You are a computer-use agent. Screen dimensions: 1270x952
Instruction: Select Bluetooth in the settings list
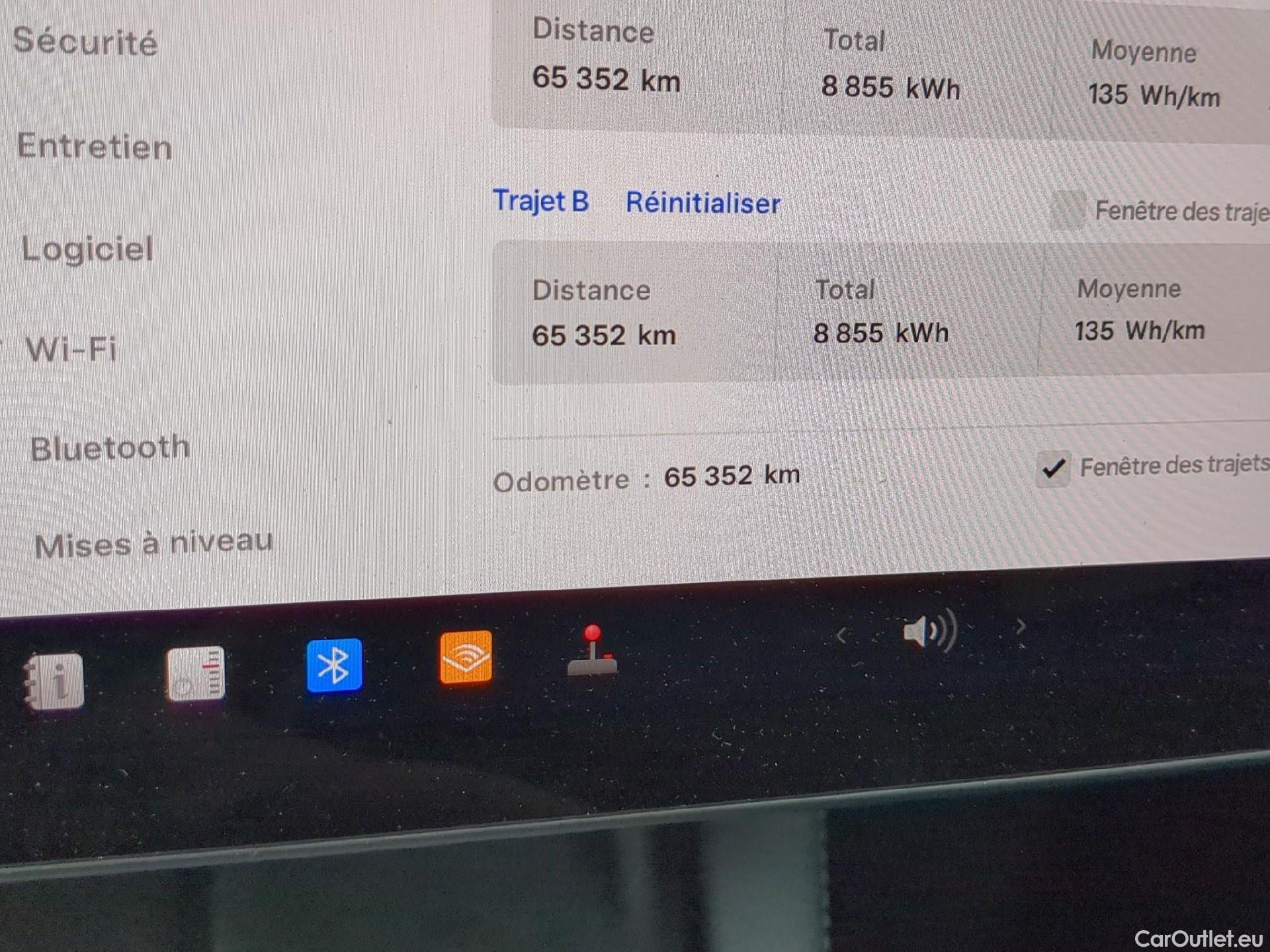coord(110,448)
